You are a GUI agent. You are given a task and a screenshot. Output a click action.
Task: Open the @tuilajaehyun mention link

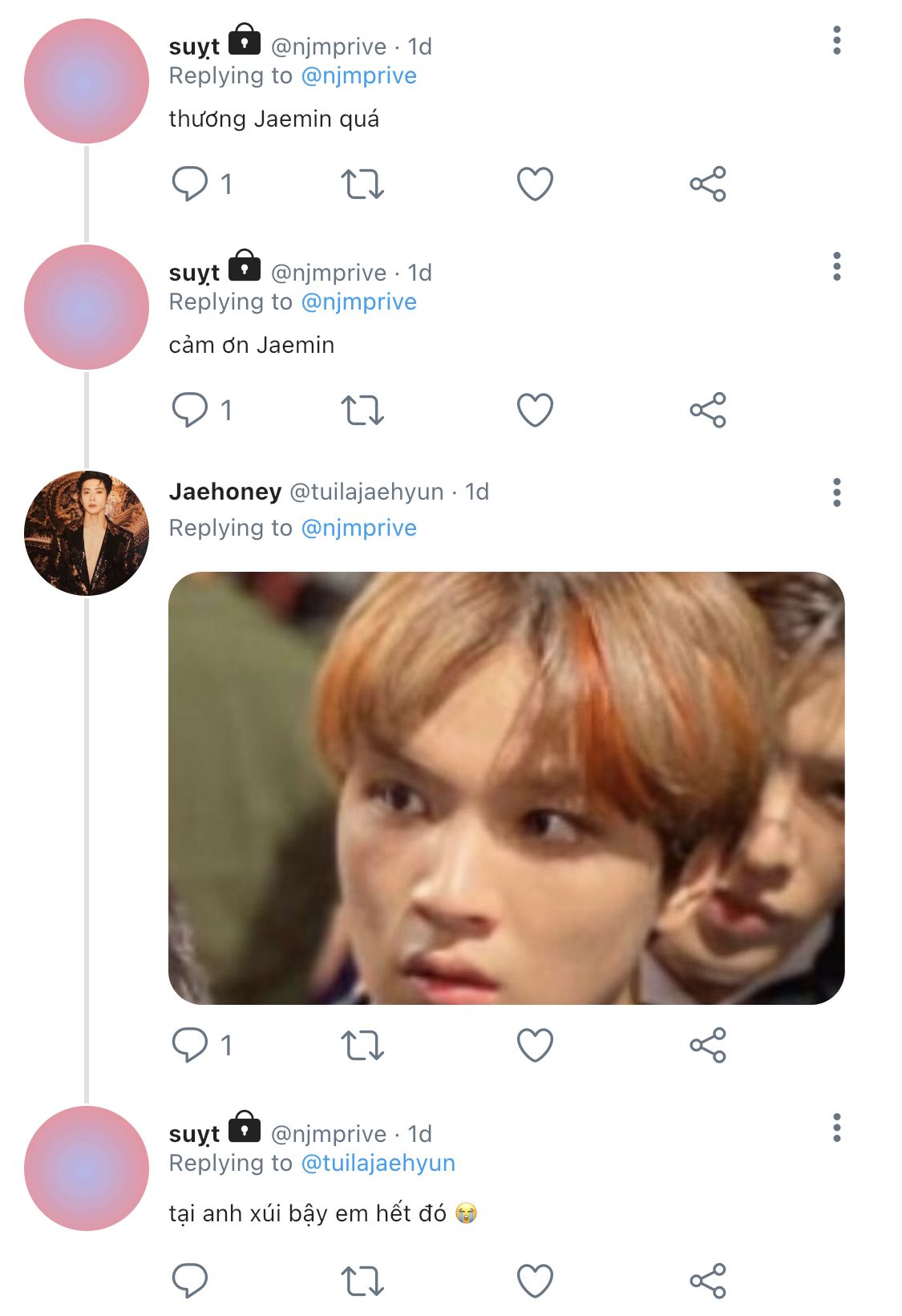(x=378, y=1163)
